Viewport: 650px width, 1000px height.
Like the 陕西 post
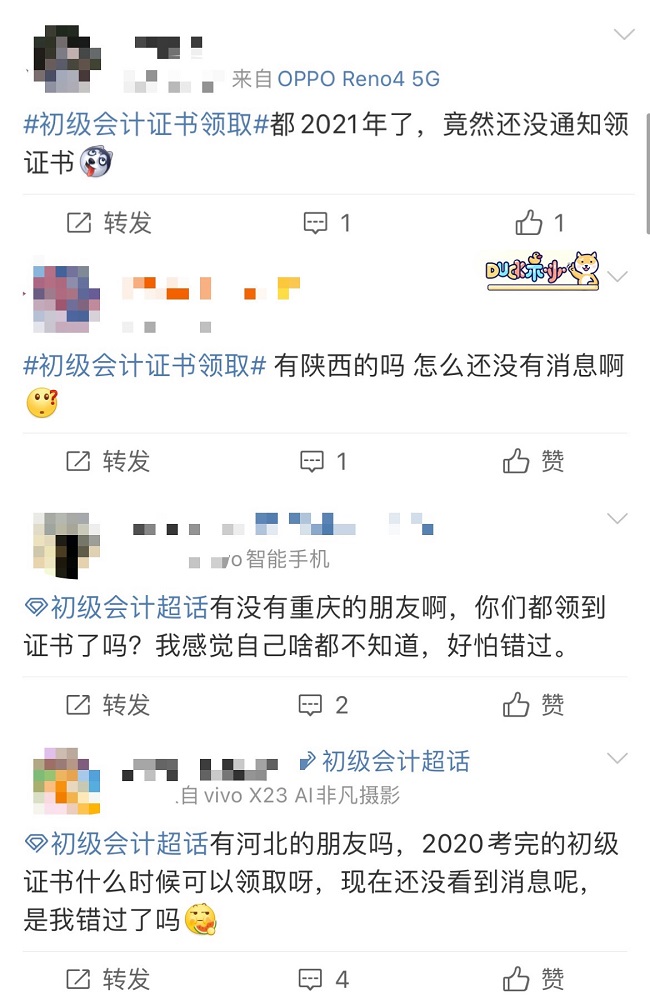[534, 461]
